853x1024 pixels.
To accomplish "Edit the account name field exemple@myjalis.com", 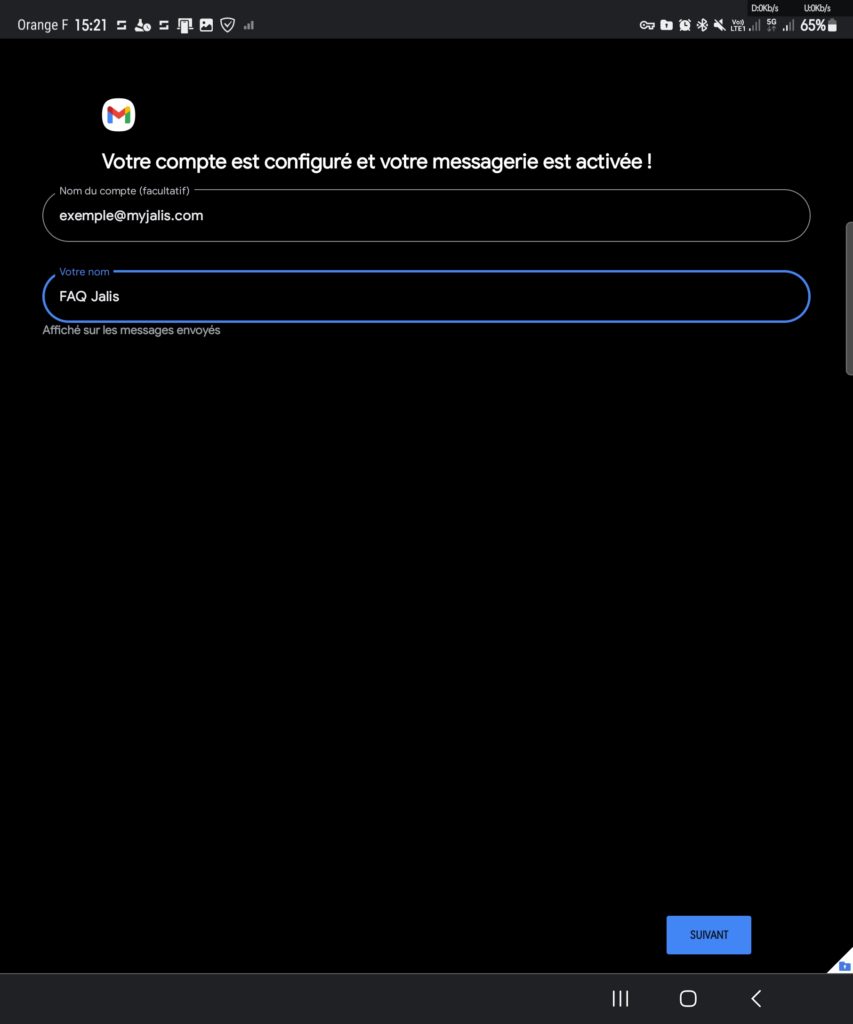I will (426, 215).
